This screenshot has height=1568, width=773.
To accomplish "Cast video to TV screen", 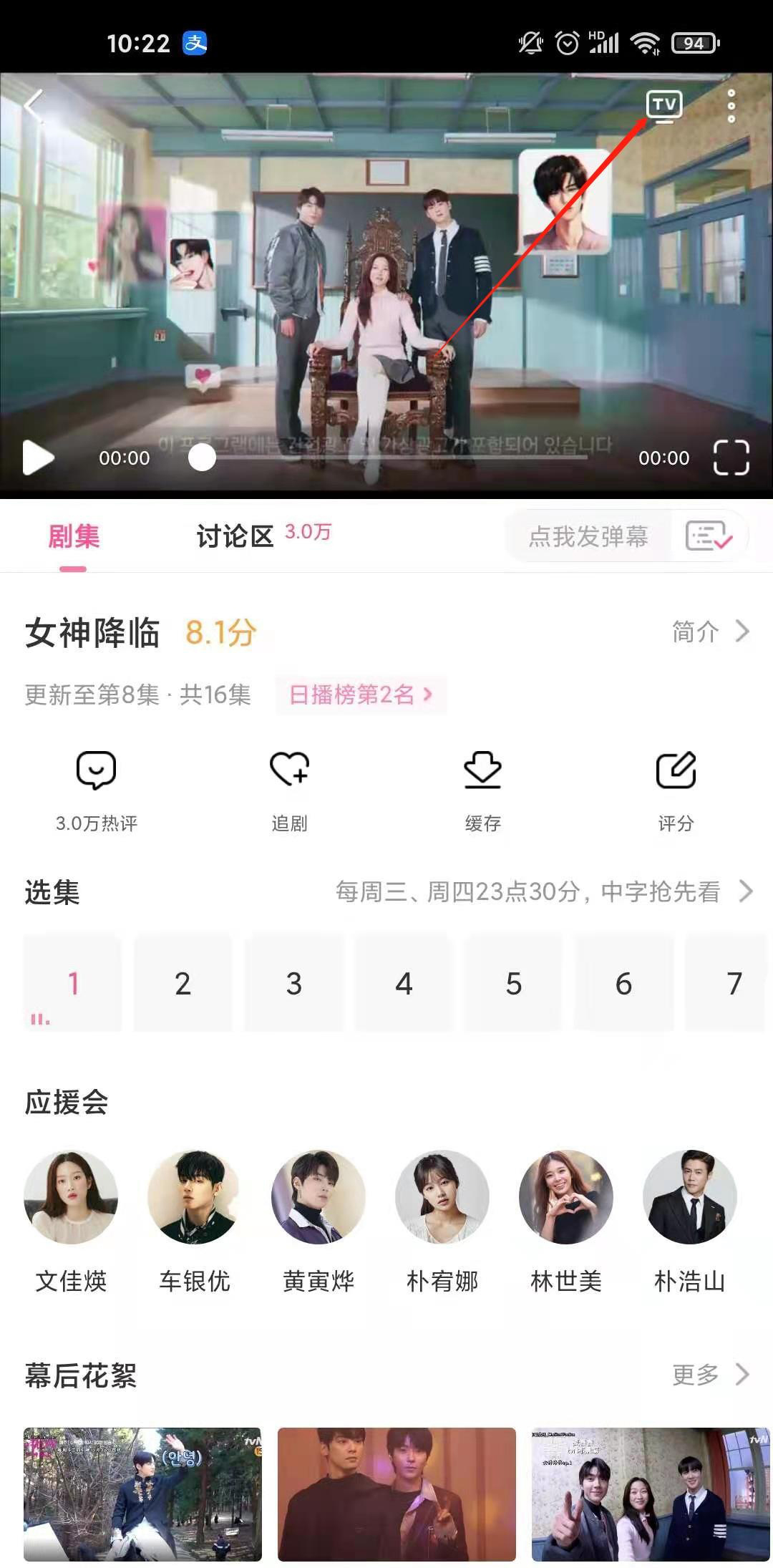I will pos(665,106).
